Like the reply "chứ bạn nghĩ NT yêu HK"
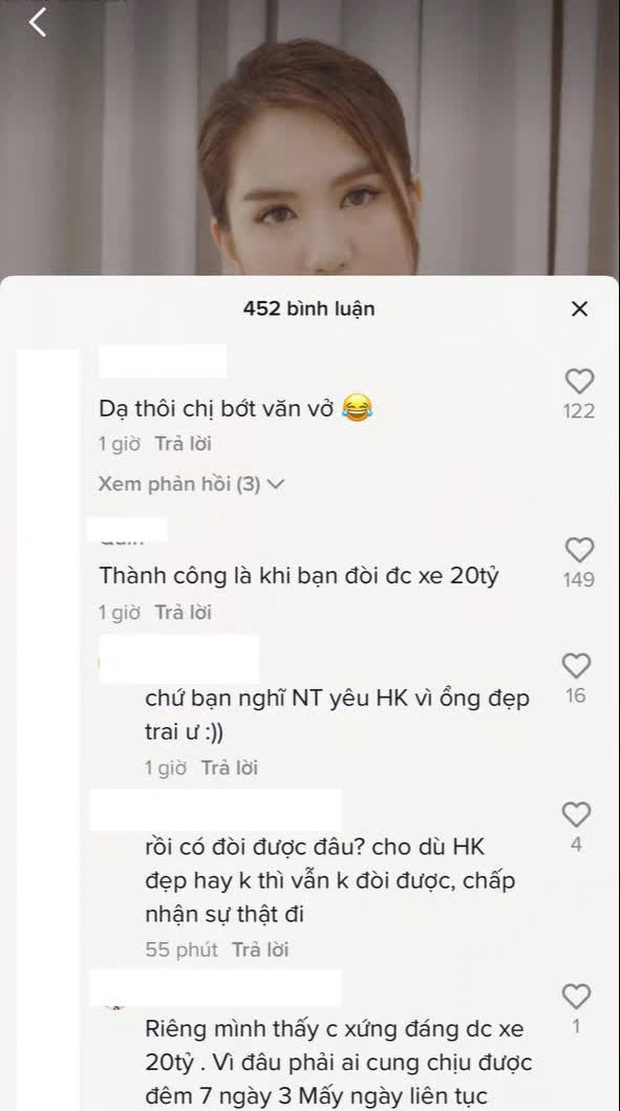 (576, 666)
